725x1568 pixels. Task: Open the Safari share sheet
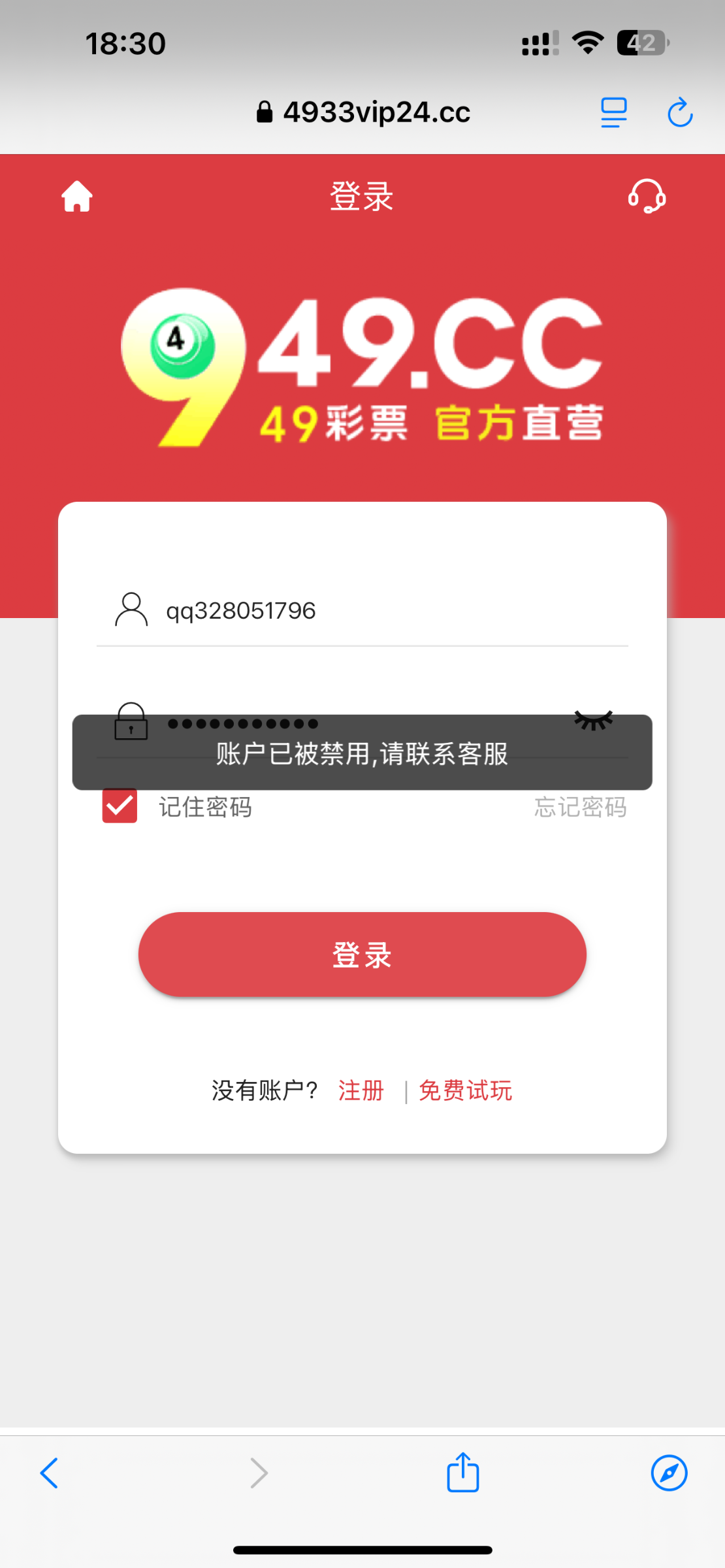pos(463,1472)
